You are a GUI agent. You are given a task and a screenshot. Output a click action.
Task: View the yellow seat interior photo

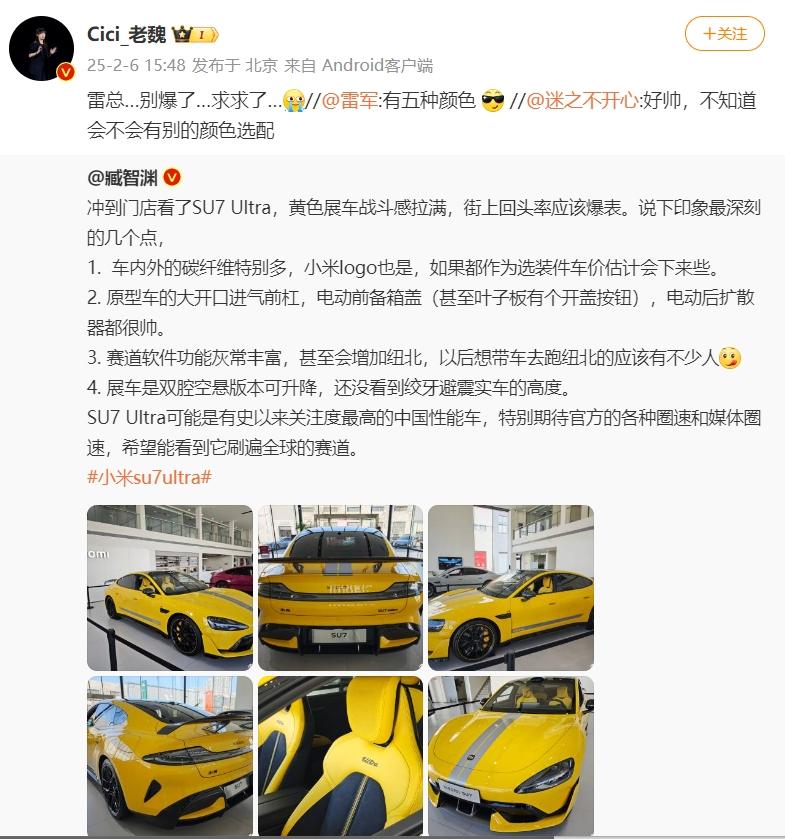340,756
